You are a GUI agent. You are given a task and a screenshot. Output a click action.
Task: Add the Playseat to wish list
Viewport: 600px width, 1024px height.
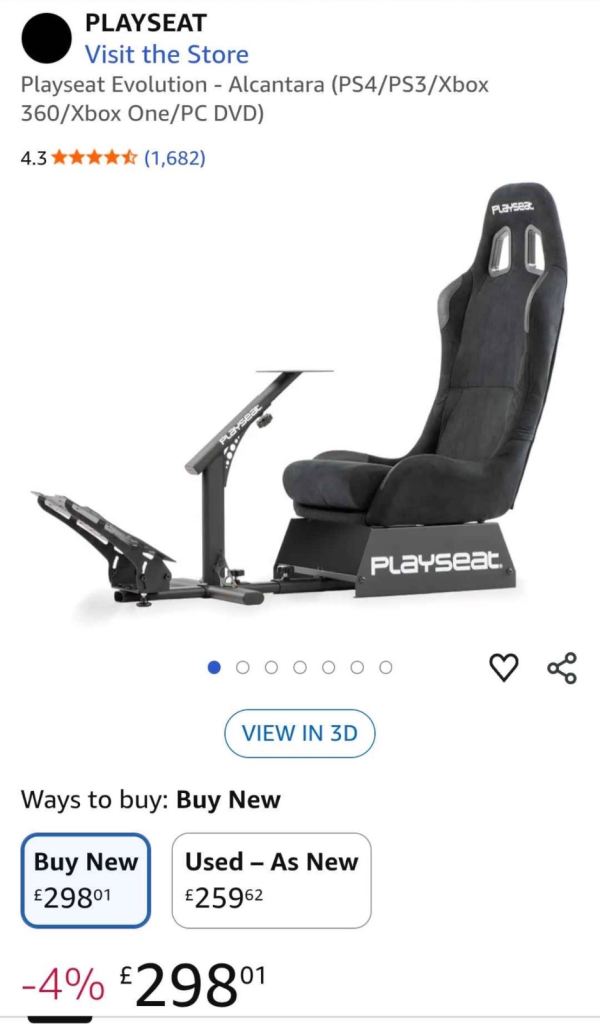pyautogui.click(x=504, y=667)
